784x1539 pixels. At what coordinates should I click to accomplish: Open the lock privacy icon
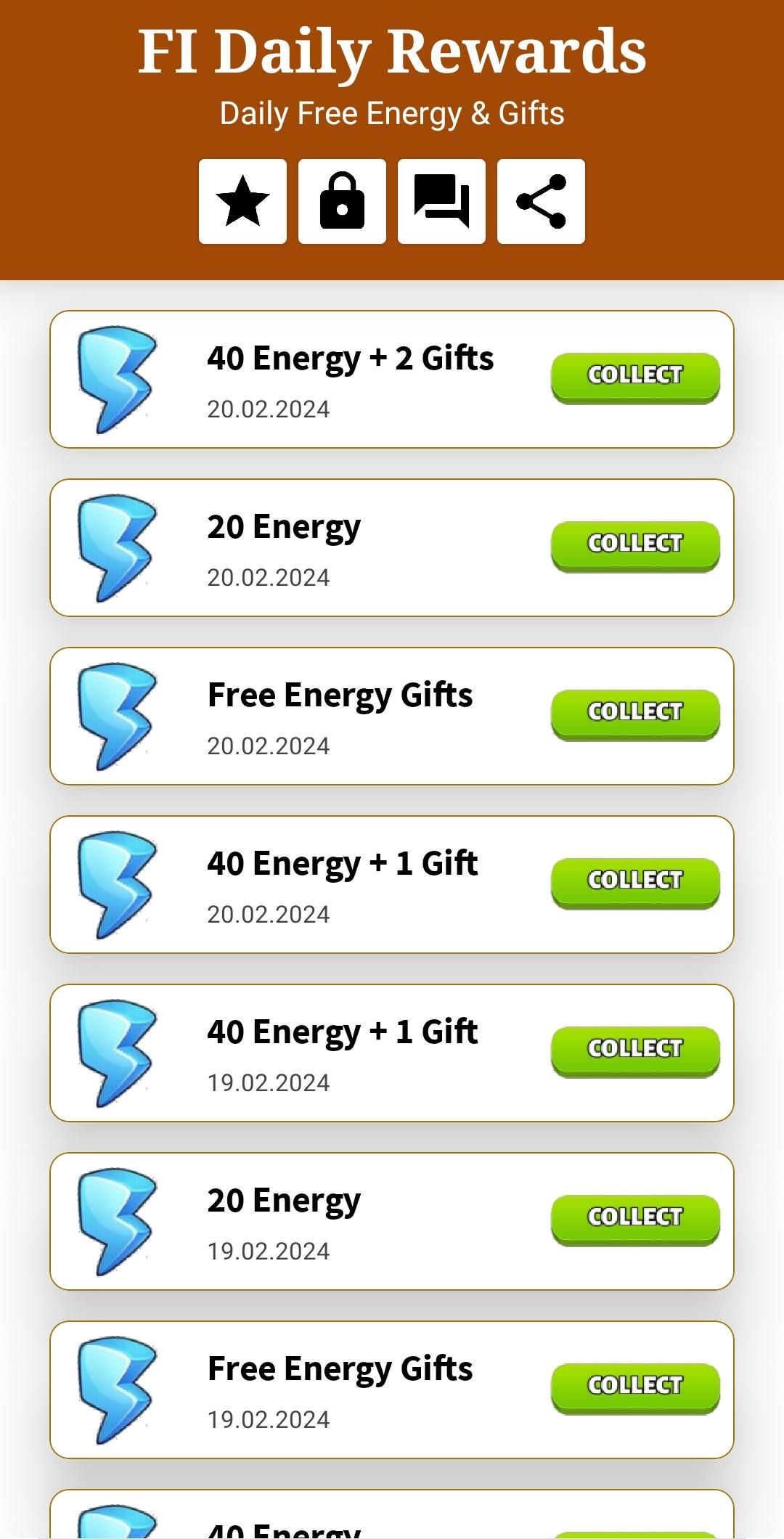pos(342,201)
